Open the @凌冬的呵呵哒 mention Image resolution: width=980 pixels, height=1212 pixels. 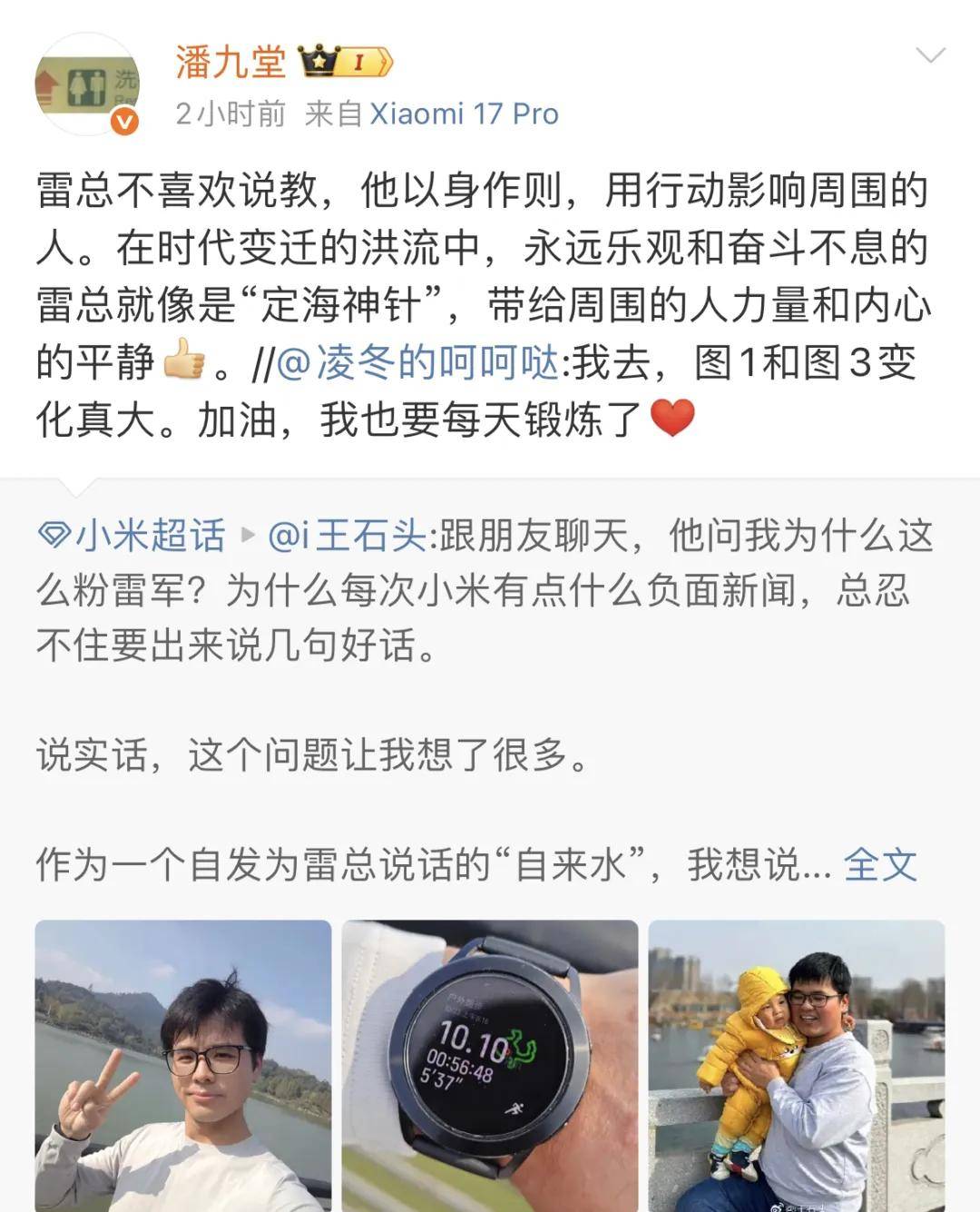[x=417, y=363]
